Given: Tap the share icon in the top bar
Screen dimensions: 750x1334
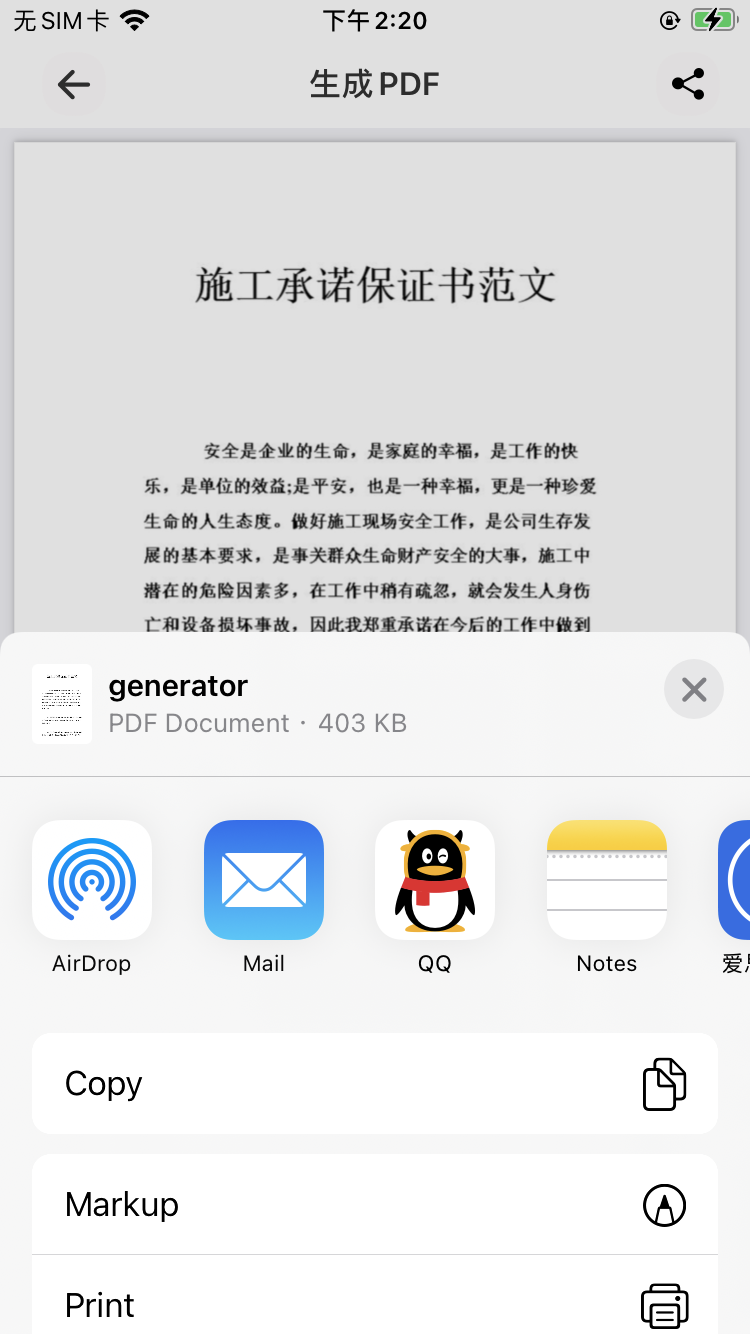Looking at the screenshot, I should pyautogui.click(x=688, y=85).
